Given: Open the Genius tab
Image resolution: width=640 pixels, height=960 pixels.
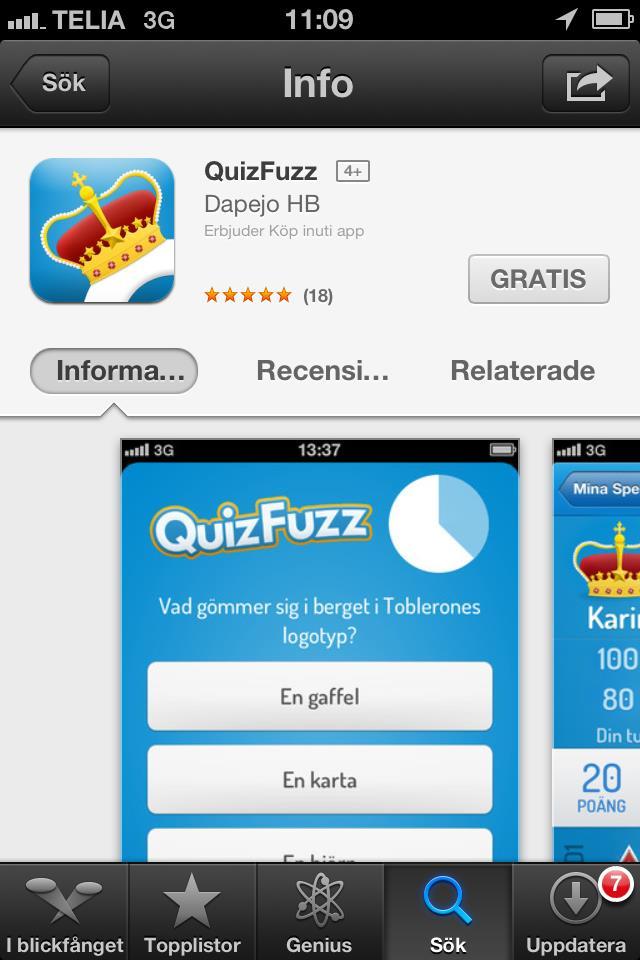Looking at the screenshot, I should coord(320,912).
